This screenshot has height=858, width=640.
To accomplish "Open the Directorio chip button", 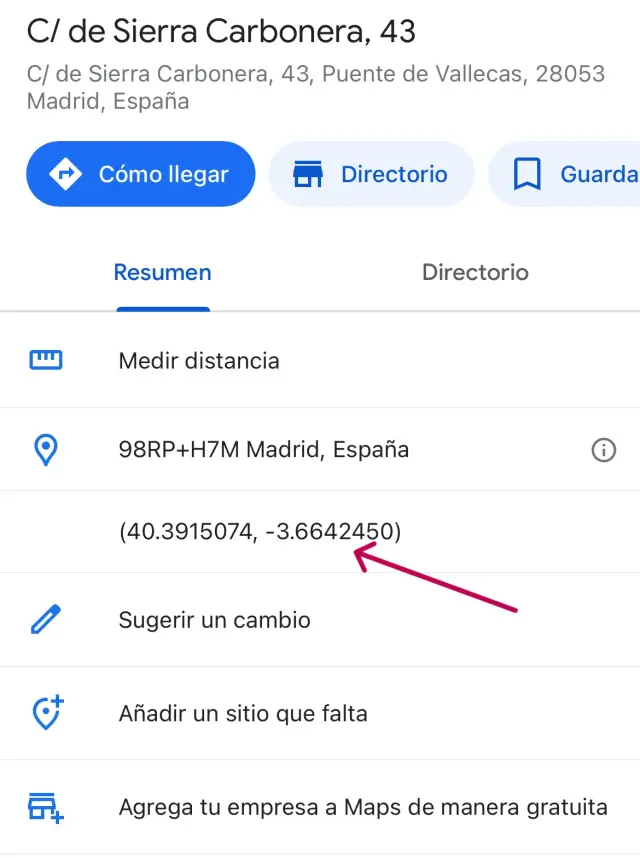I will point(371,174).
